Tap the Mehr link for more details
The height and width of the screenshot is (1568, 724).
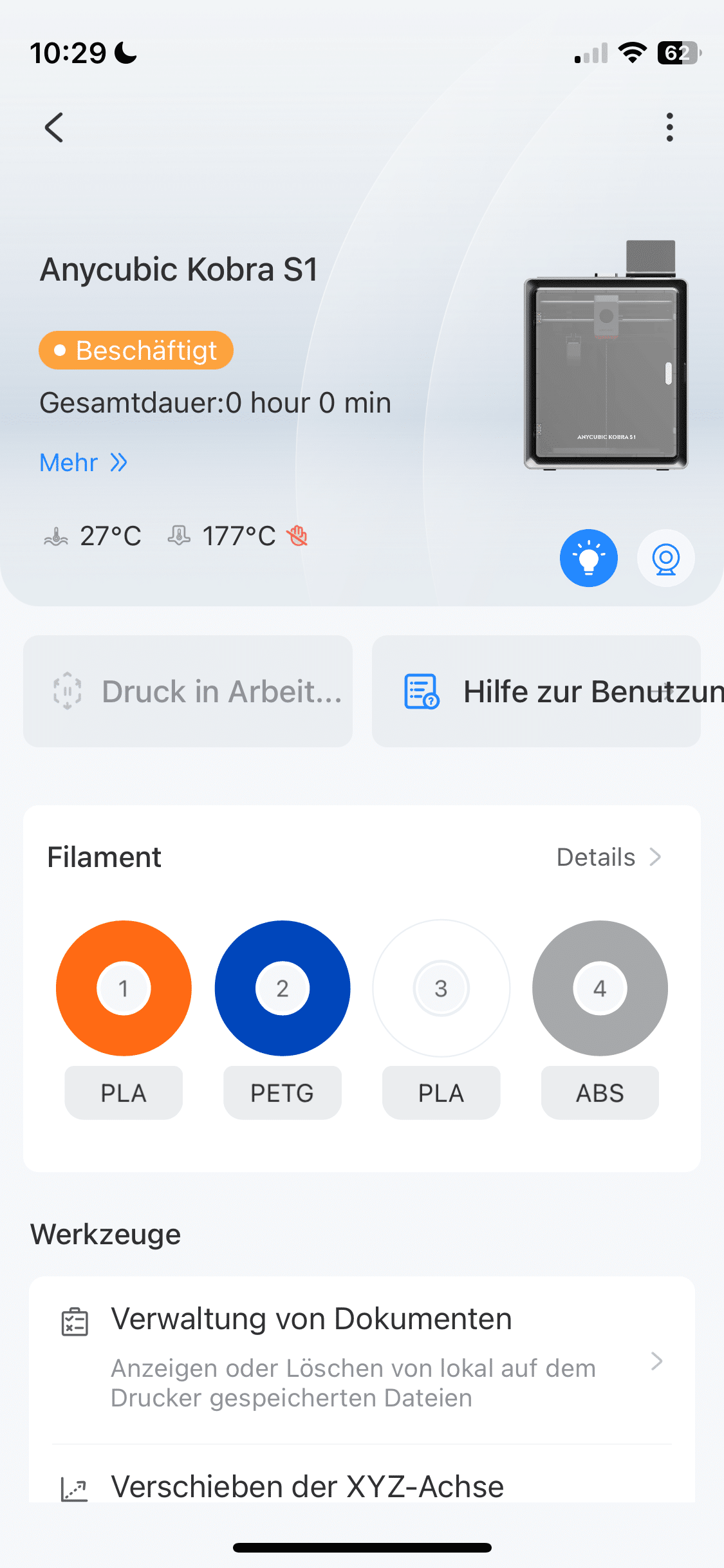[84, 462]
